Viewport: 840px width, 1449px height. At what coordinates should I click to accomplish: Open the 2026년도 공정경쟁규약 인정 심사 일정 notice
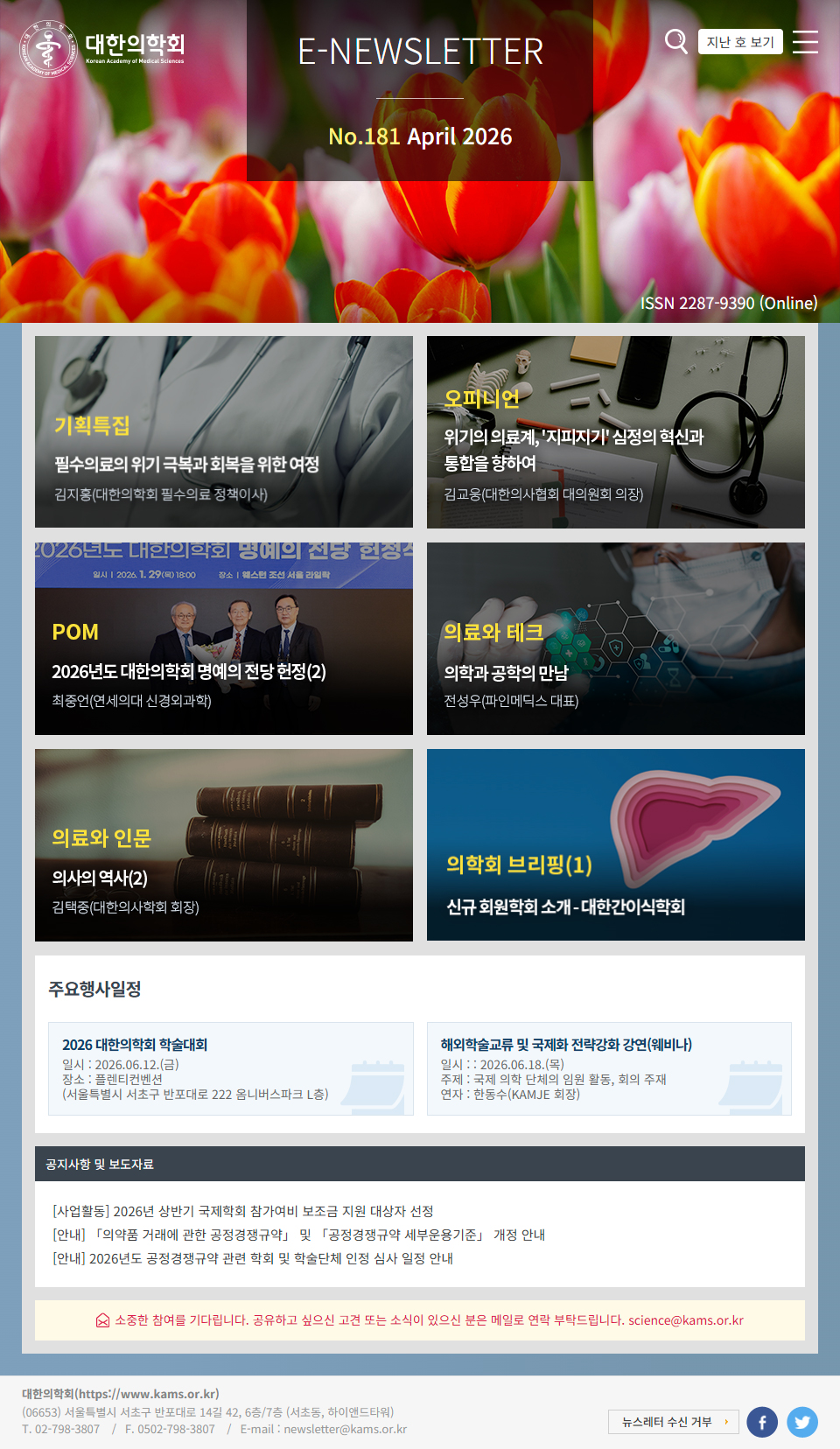click(x=253, y=1258)
